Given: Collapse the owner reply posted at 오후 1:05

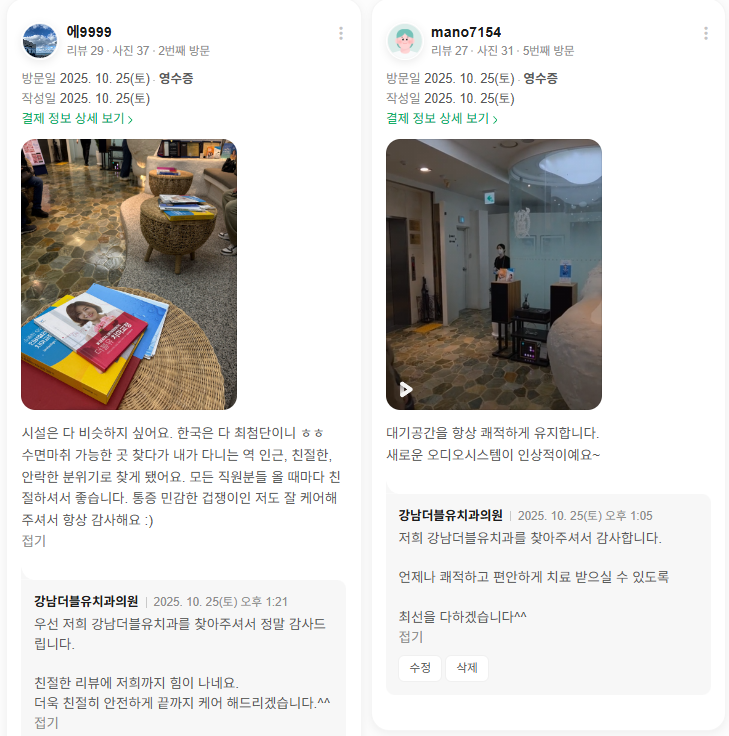Looking at the screenshot, I should [411, 636].
